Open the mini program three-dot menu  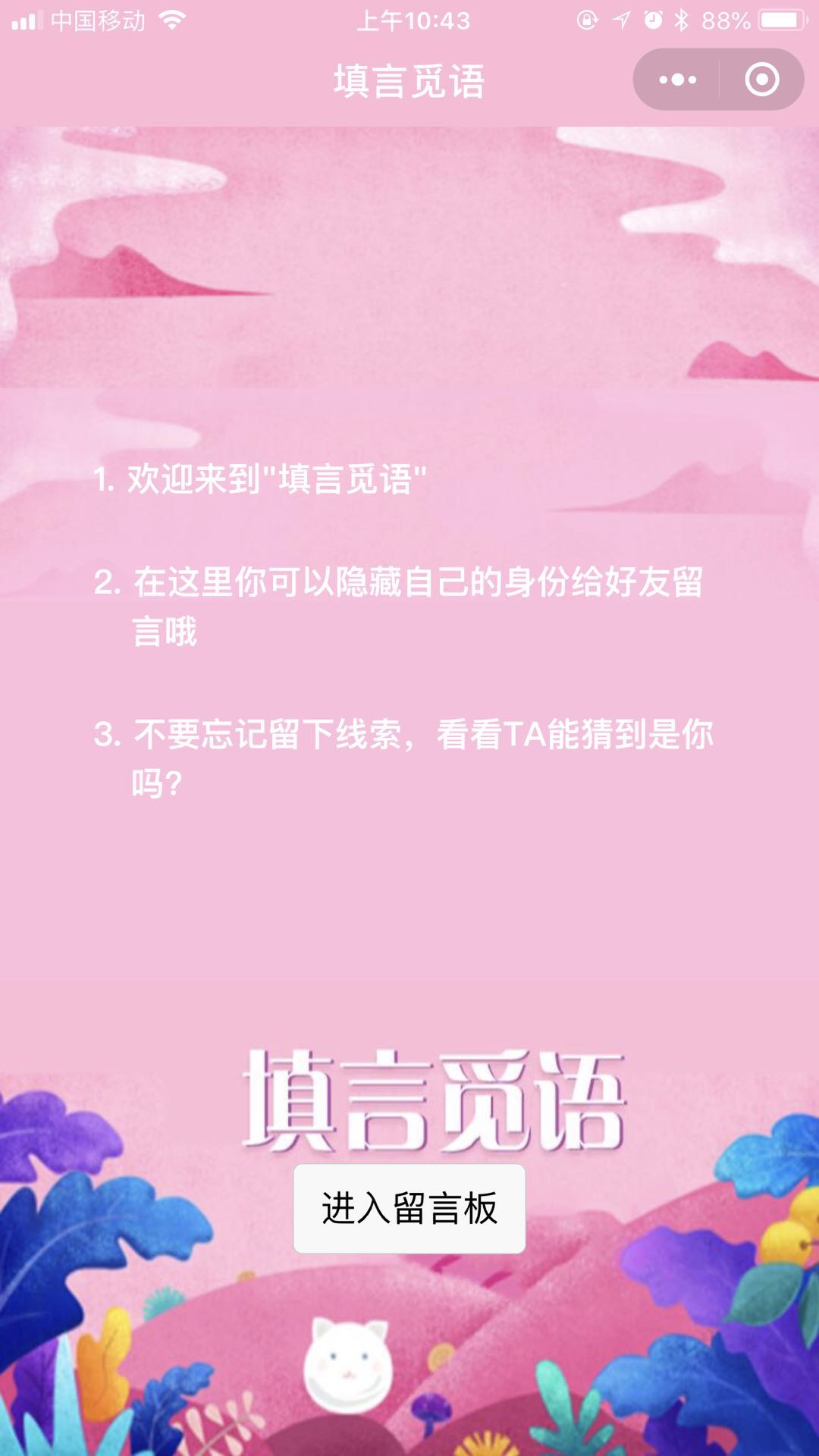click(x=677, y=80)
